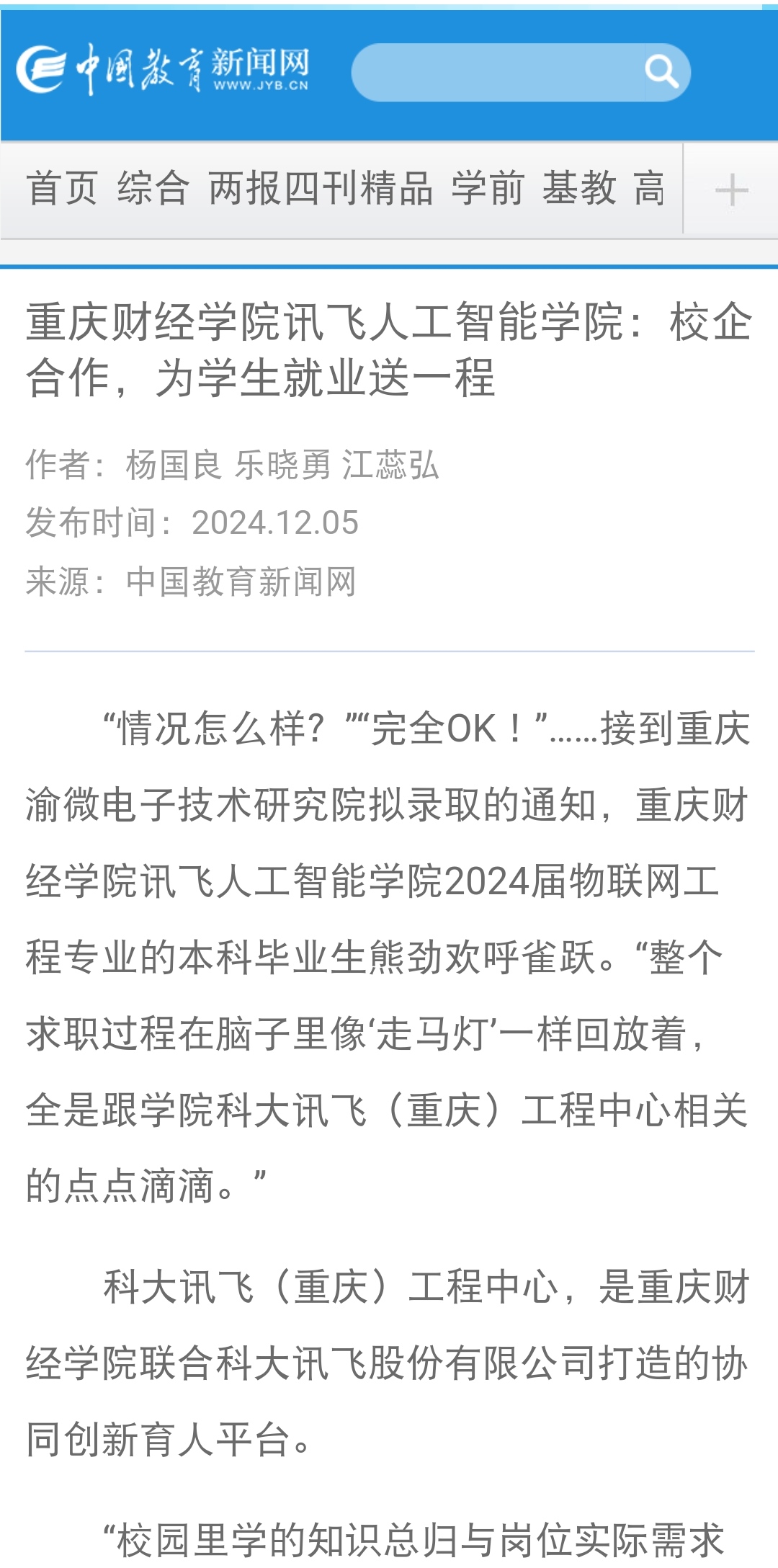Tap the search magnifier icon

tap(662, 72)
